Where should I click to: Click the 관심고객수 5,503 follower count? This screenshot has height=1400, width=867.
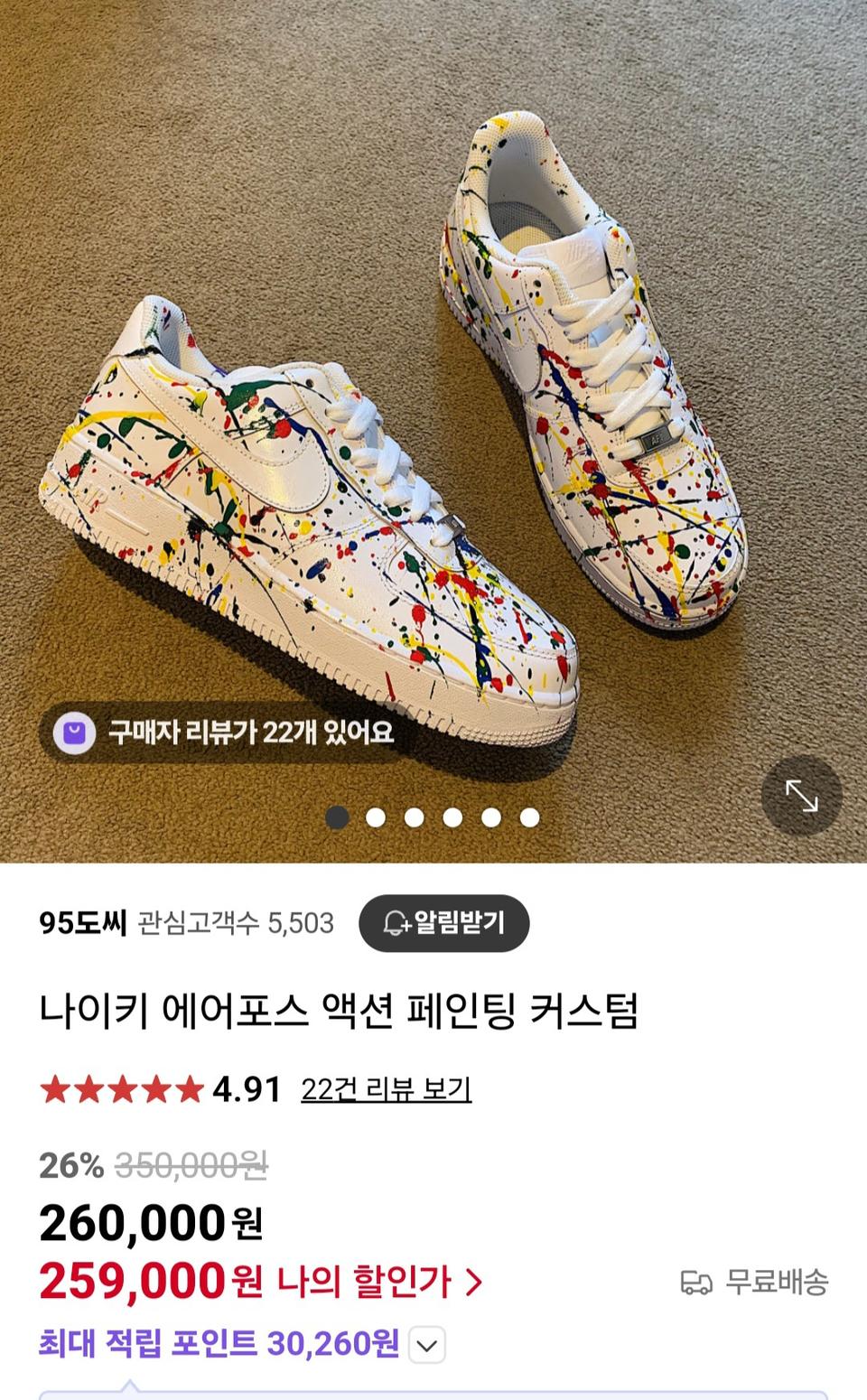tap(237, 922)
